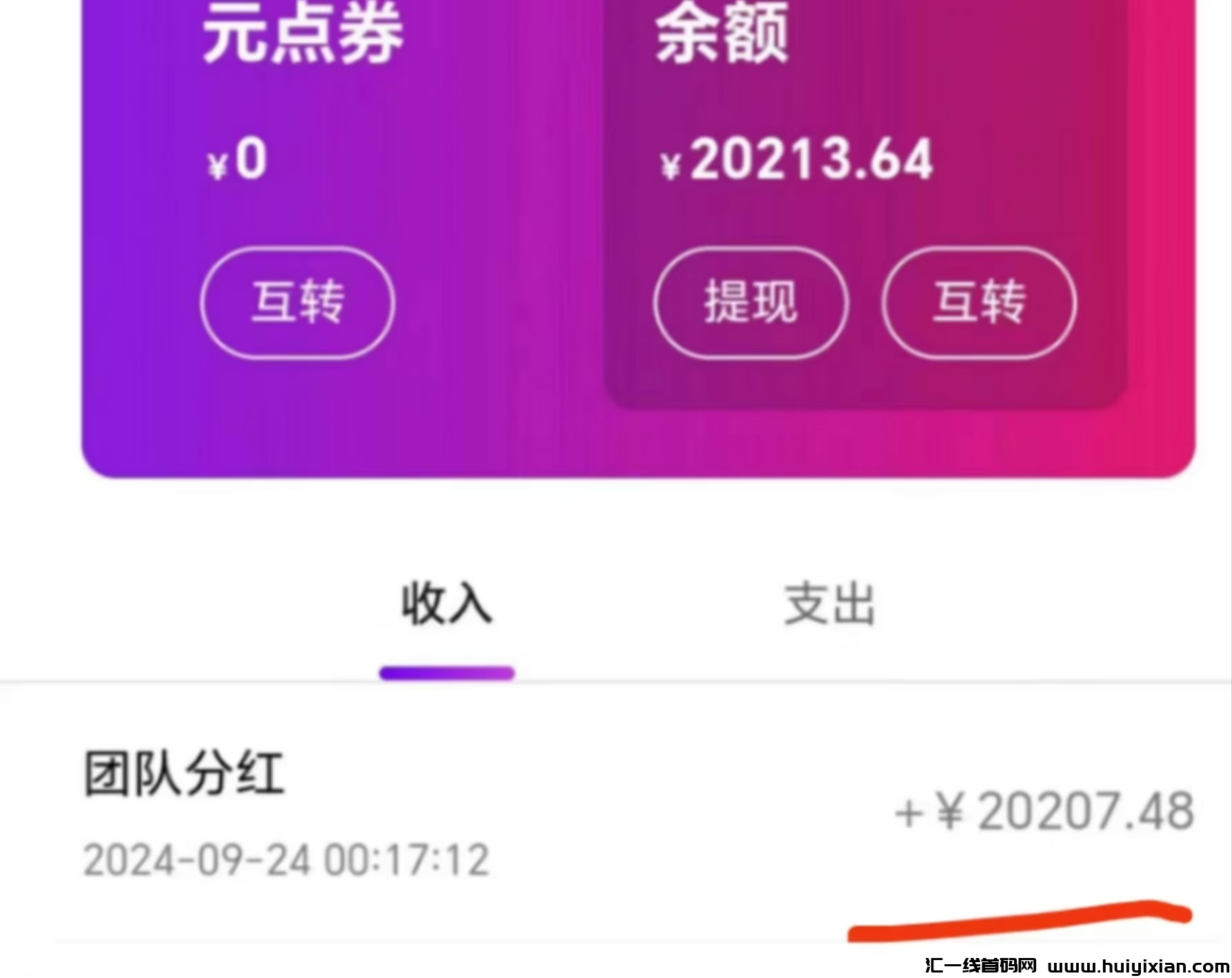This screenshot has height=978, width=1232.
Task: Open the 团队分红 income record
Action: (621, 814)
